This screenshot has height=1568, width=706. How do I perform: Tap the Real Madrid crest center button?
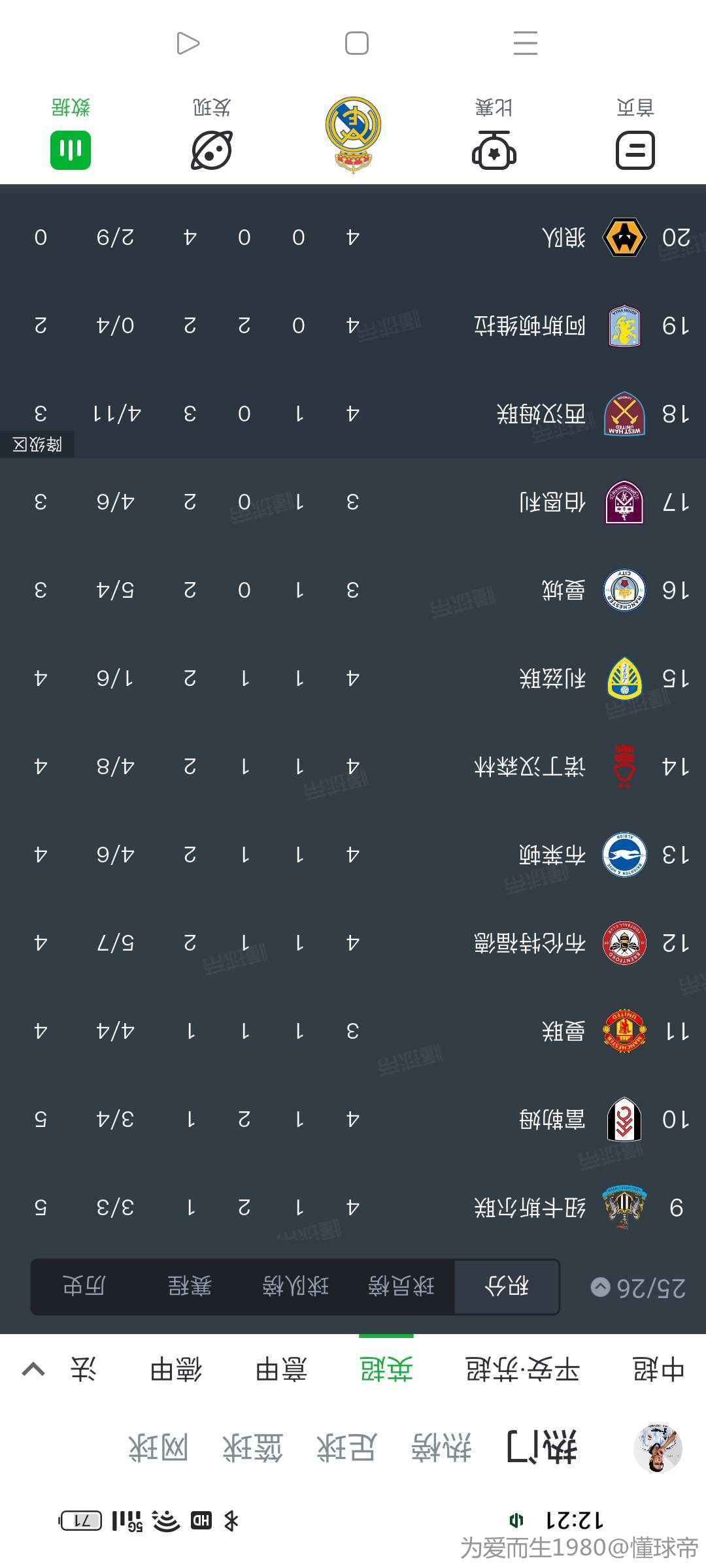pos(353,135)
